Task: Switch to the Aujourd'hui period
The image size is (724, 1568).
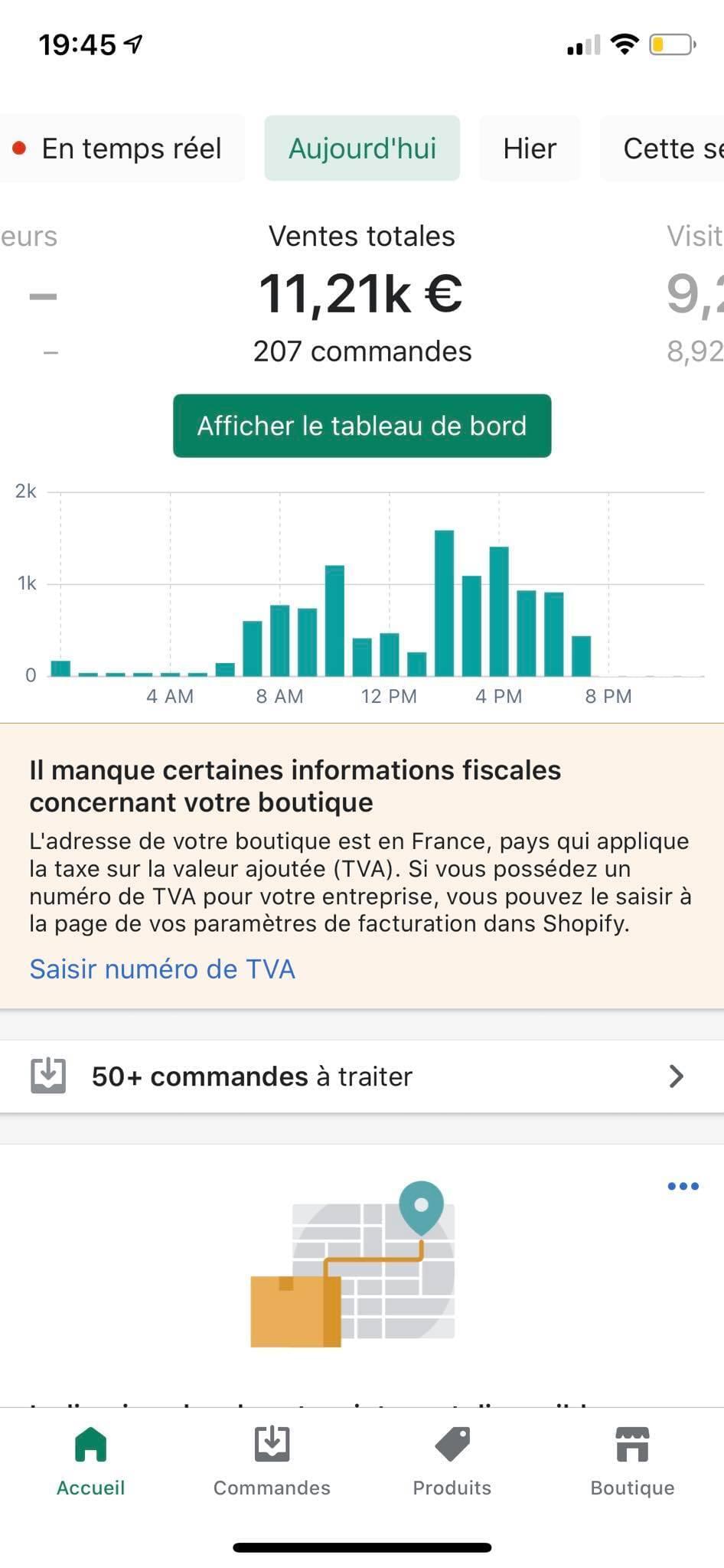Action: pos(362,149)
